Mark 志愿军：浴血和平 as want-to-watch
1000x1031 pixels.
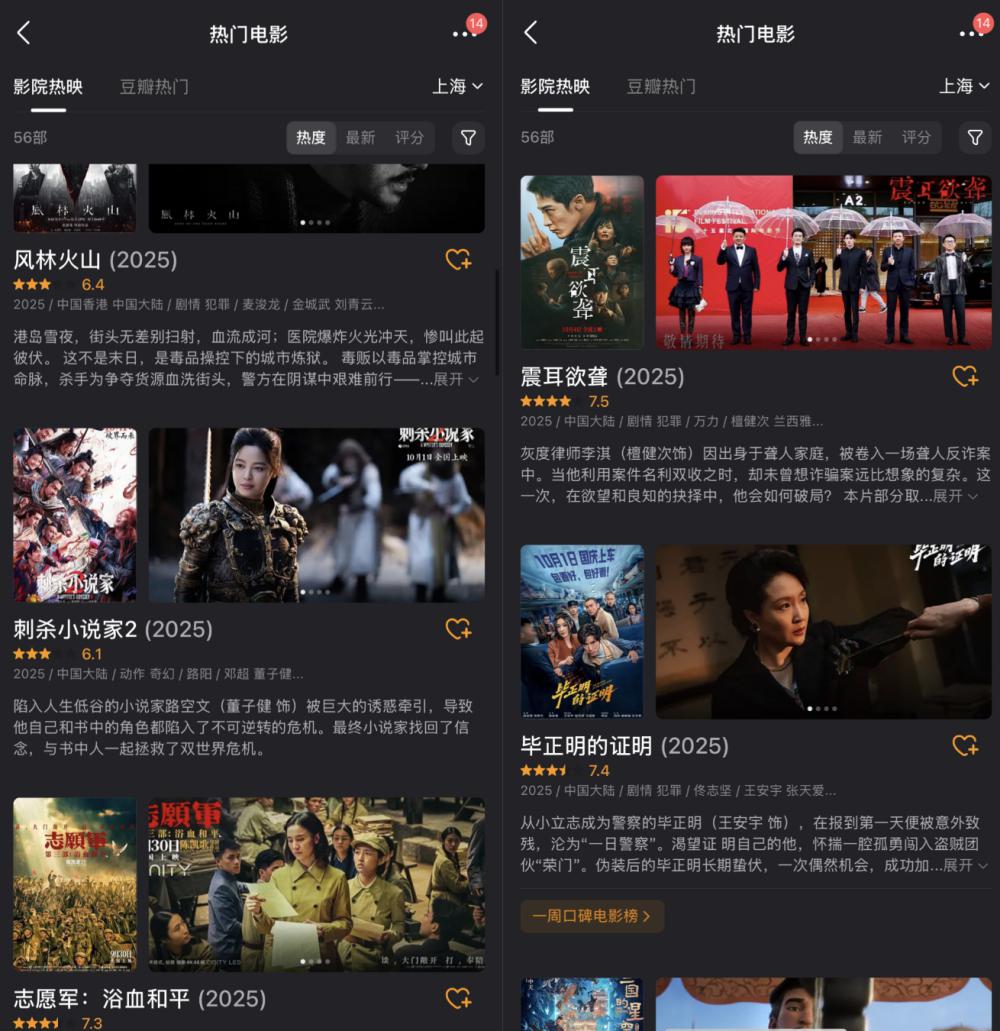pos(458,998)
